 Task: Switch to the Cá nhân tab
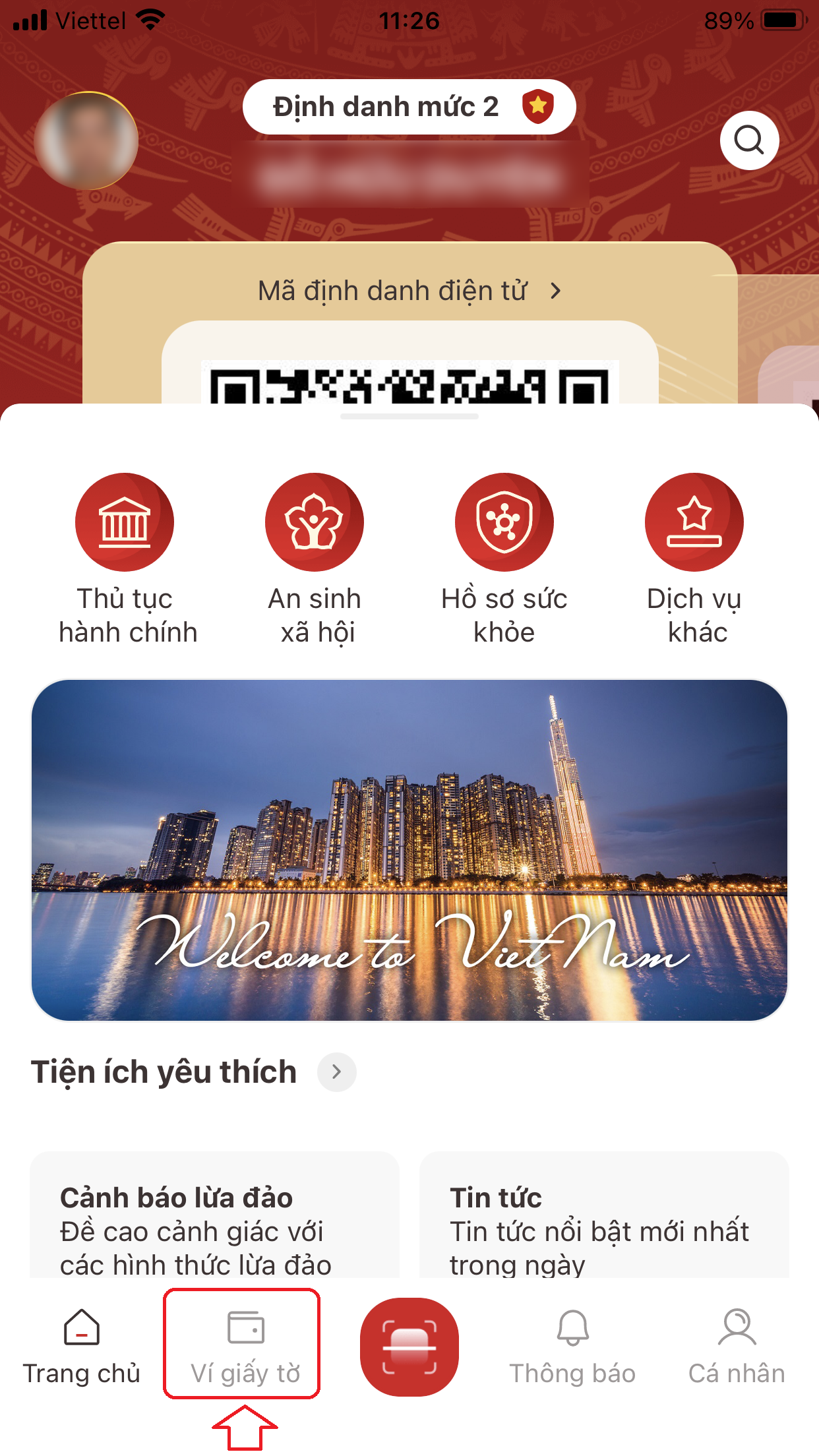[x=737, y=1345]
